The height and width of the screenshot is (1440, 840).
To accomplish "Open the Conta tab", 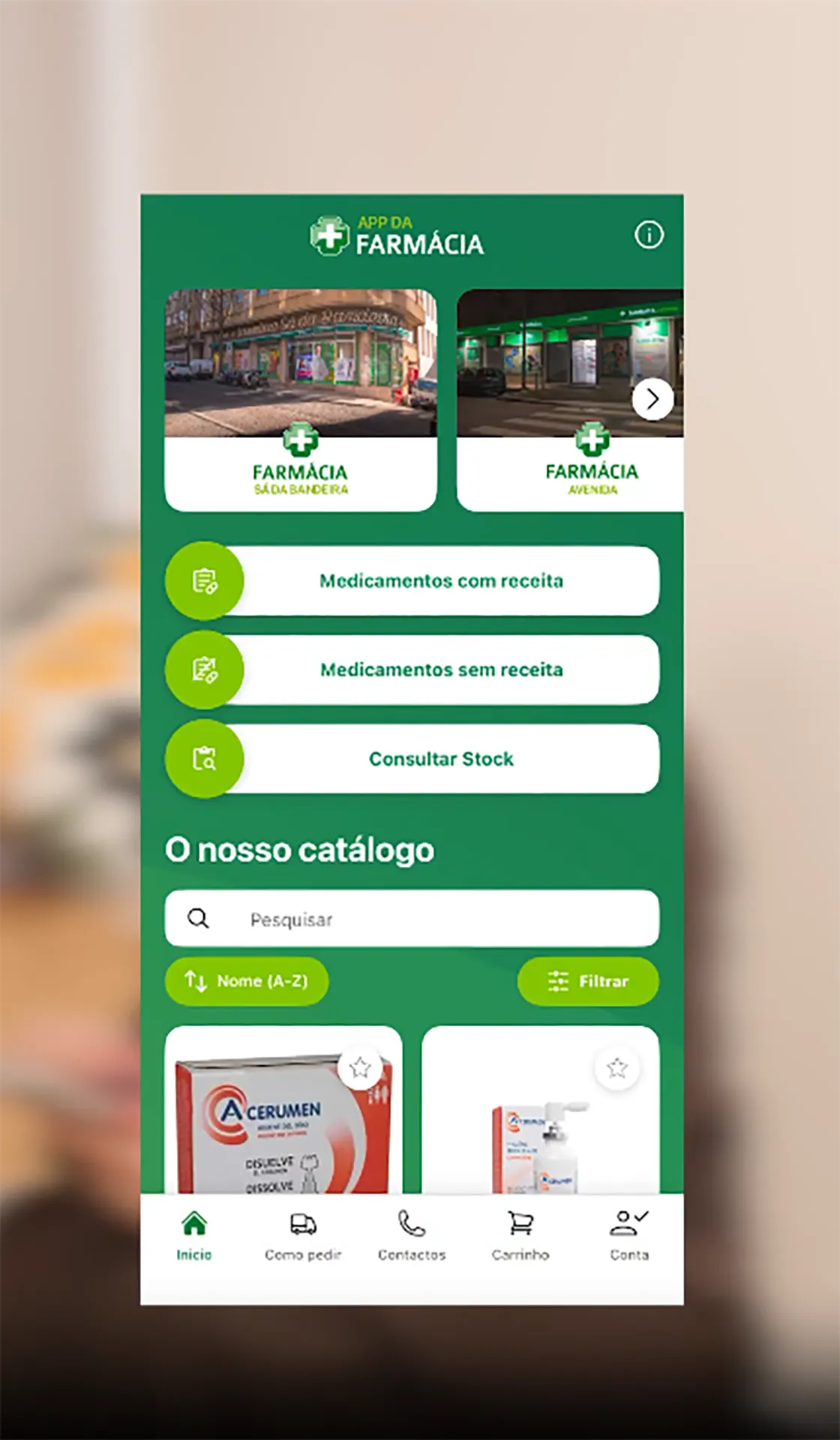I will coord(629,1237).
